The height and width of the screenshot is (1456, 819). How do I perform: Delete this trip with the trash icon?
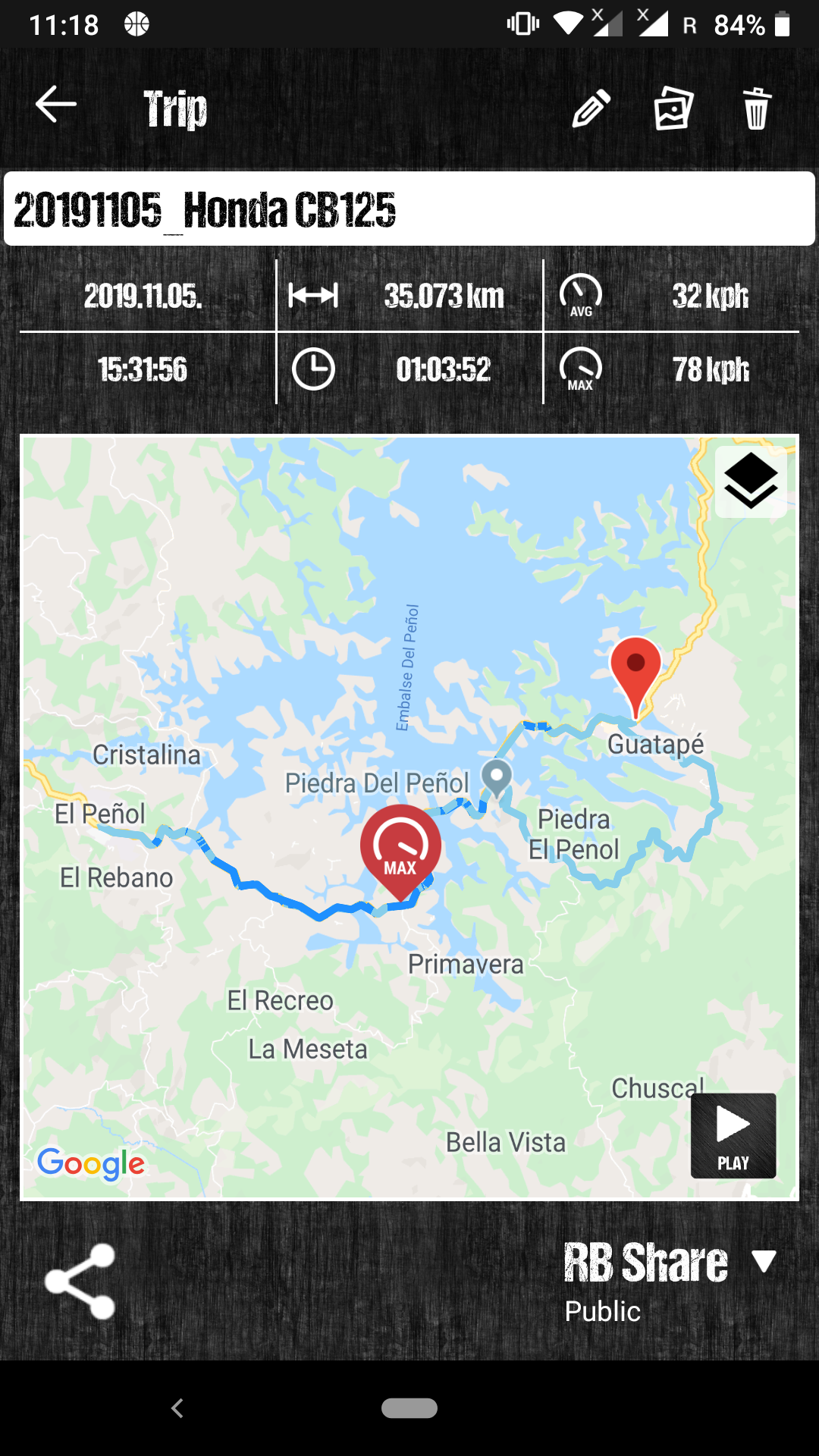(756, 108)
